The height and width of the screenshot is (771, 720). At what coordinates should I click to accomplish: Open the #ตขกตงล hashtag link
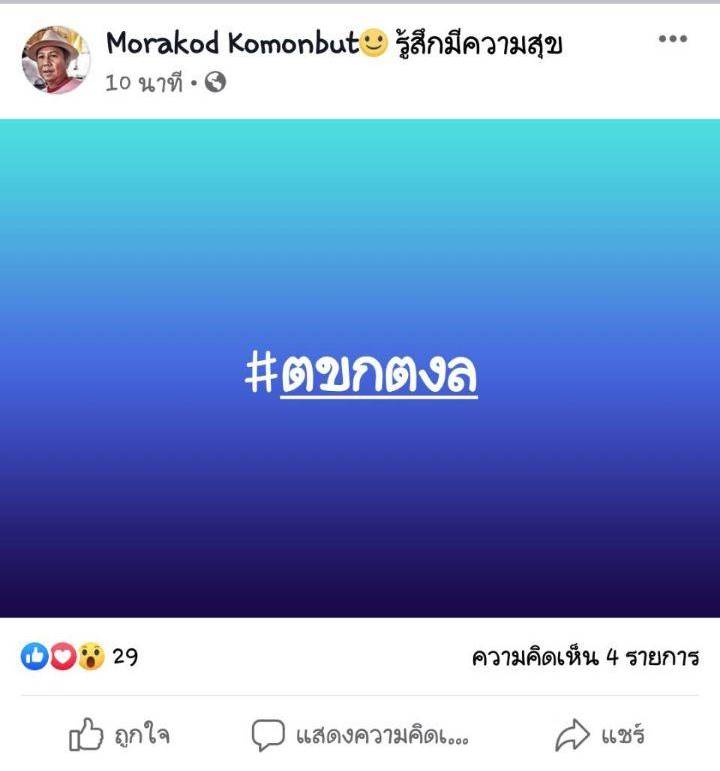pos(361,374)
